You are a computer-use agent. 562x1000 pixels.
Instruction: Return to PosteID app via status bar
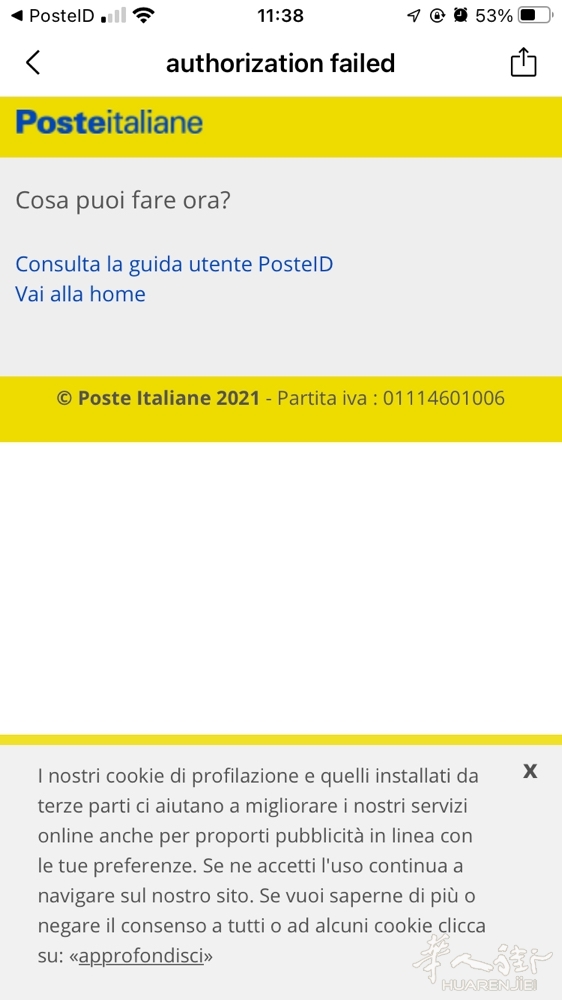click(53, 16)
